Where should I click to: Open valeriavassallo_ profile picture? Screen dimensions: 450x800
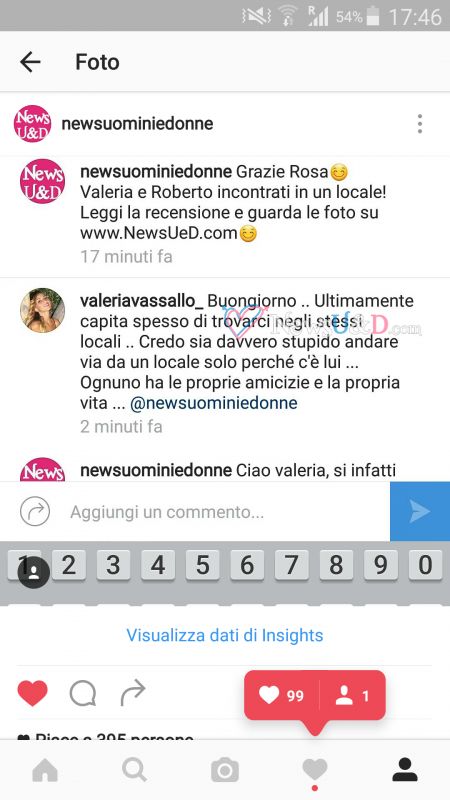pyautogui.click(x=42, y=310)
